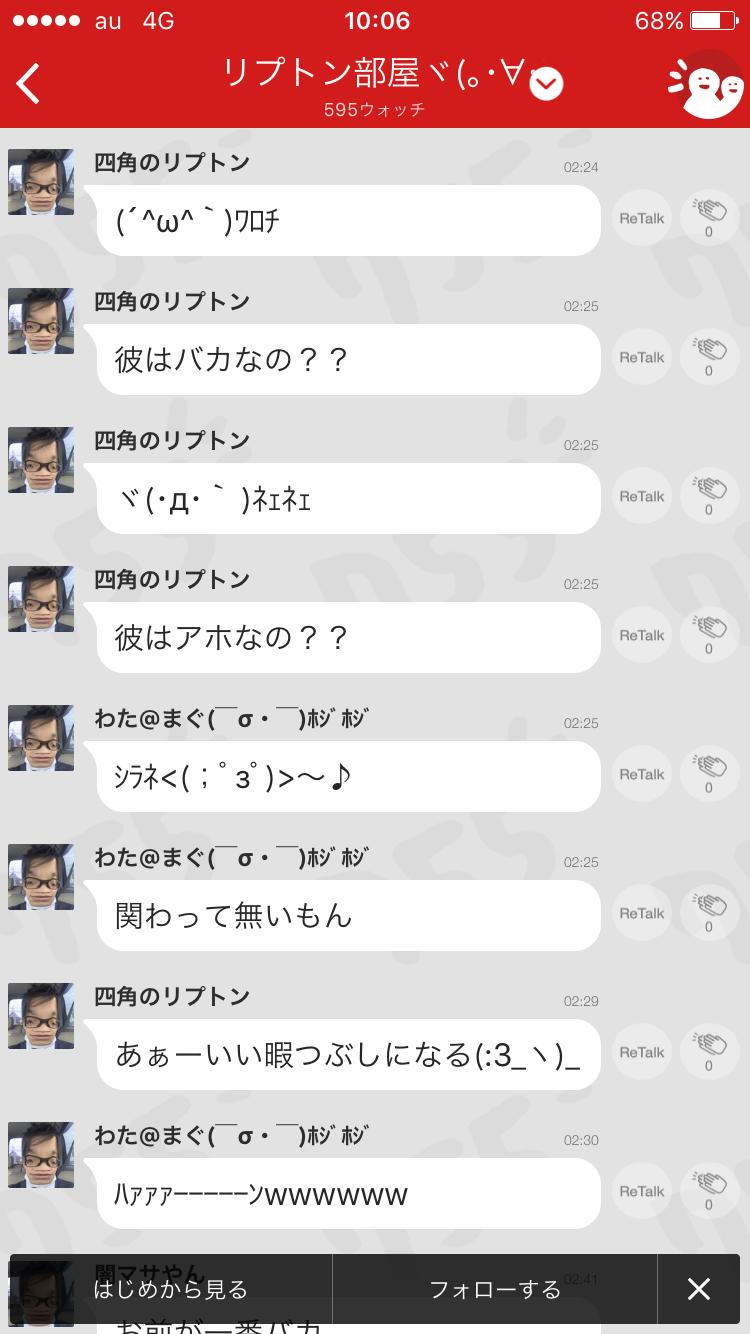Clap for the "彼はバカなの？？" message
750x1334 pixels.
(x=708, y=356)
